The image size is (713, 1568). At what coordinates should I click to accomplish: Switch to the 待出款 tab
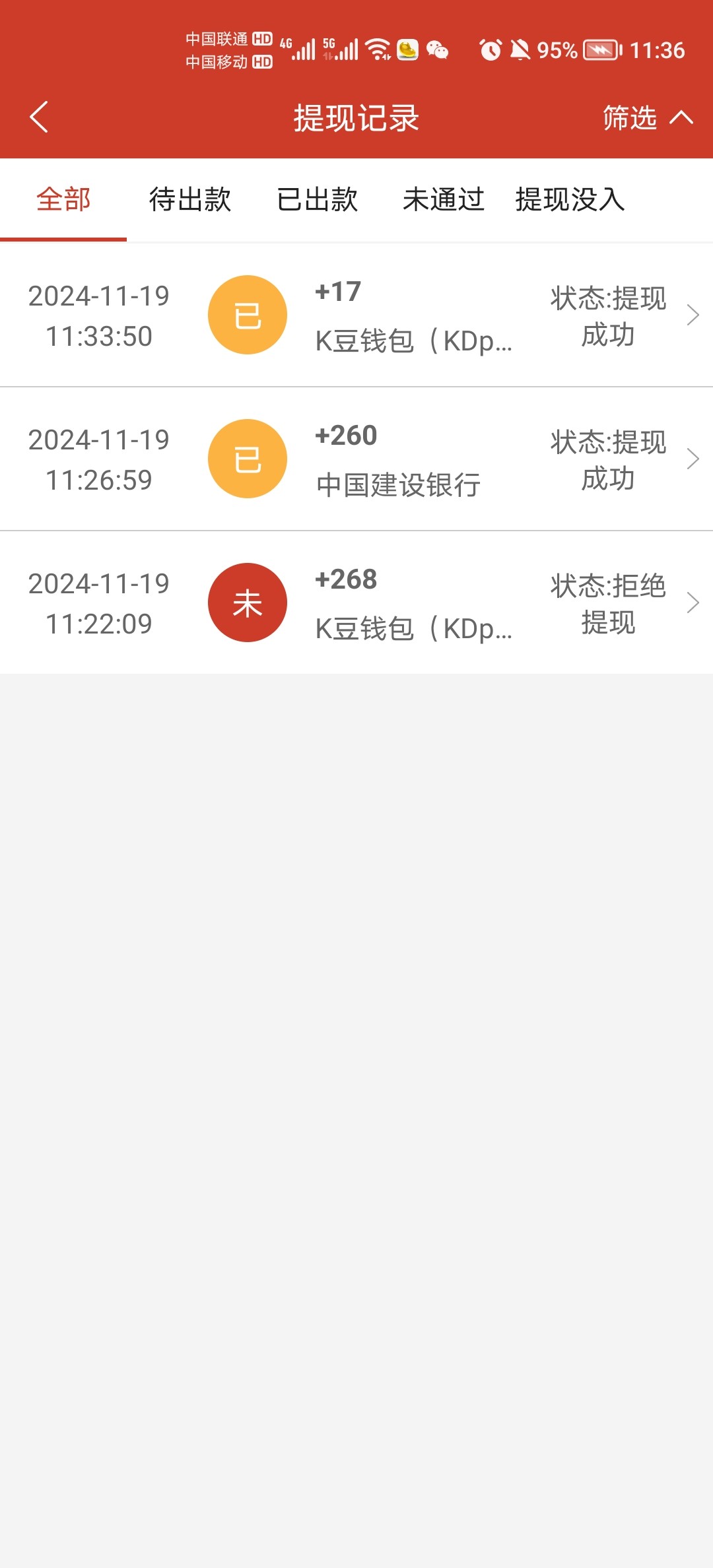(x=190, y=199)
